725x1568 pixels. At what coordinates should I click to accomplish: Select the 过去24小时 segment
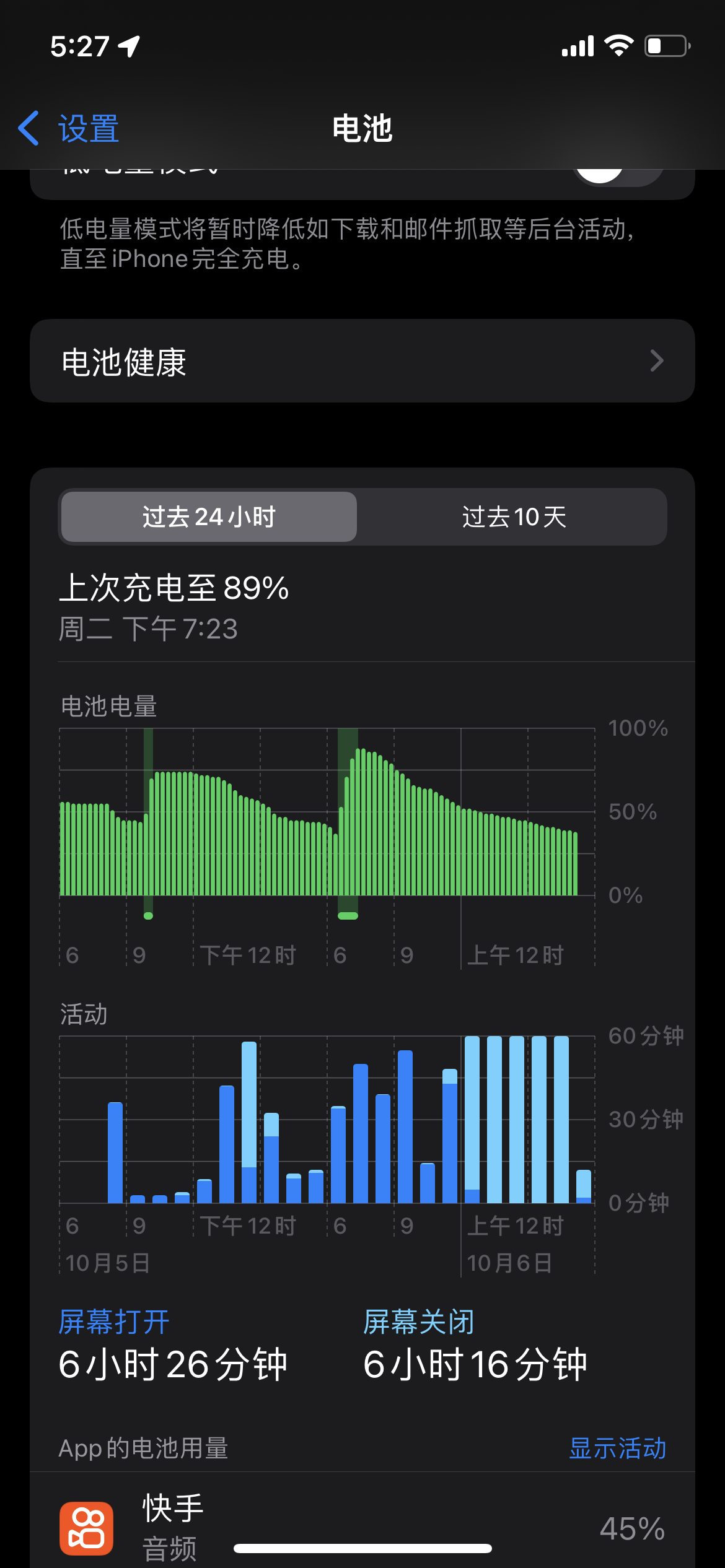coord(209,517)
